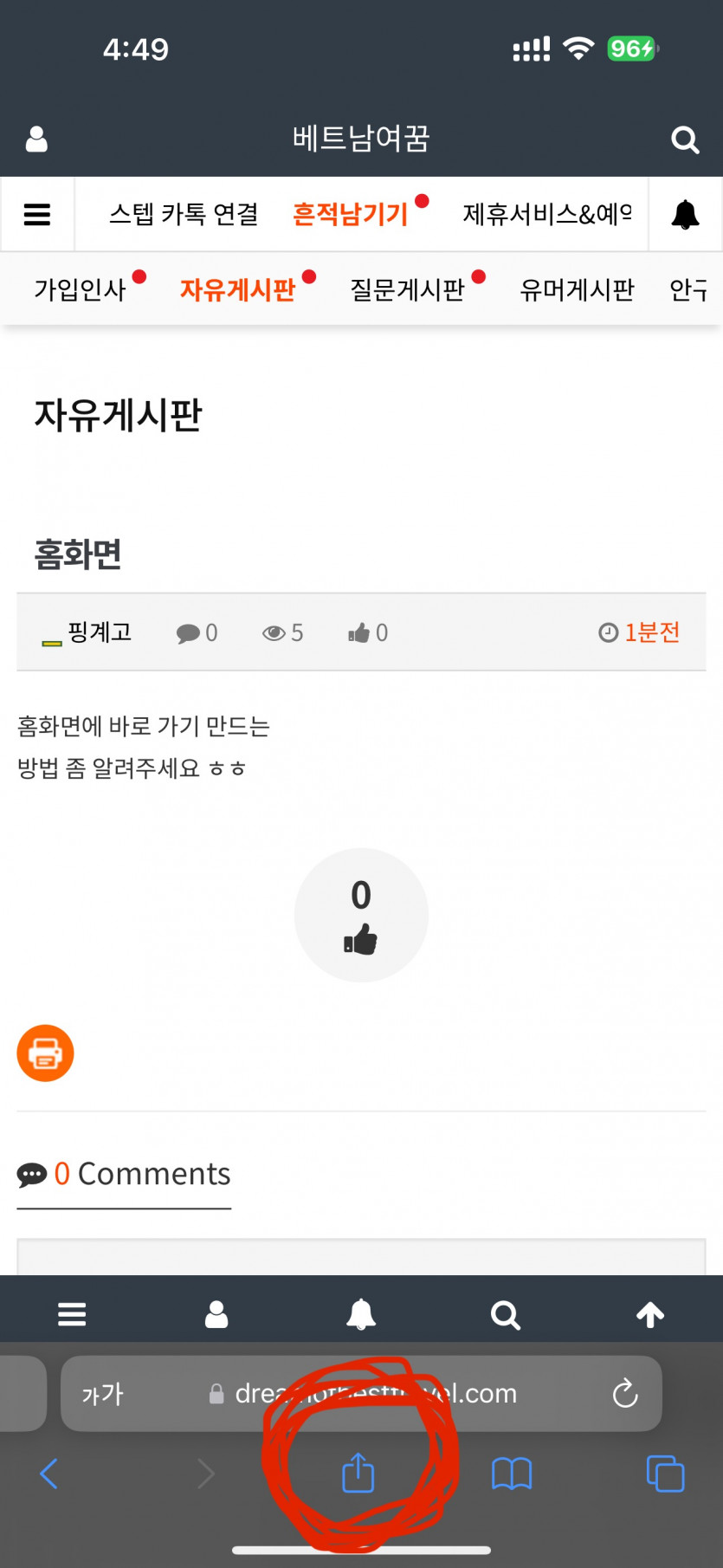Go back to previous page in Safari
Screen dimensions: 723x1568
pyautogui.click(x=49, y=1473)
